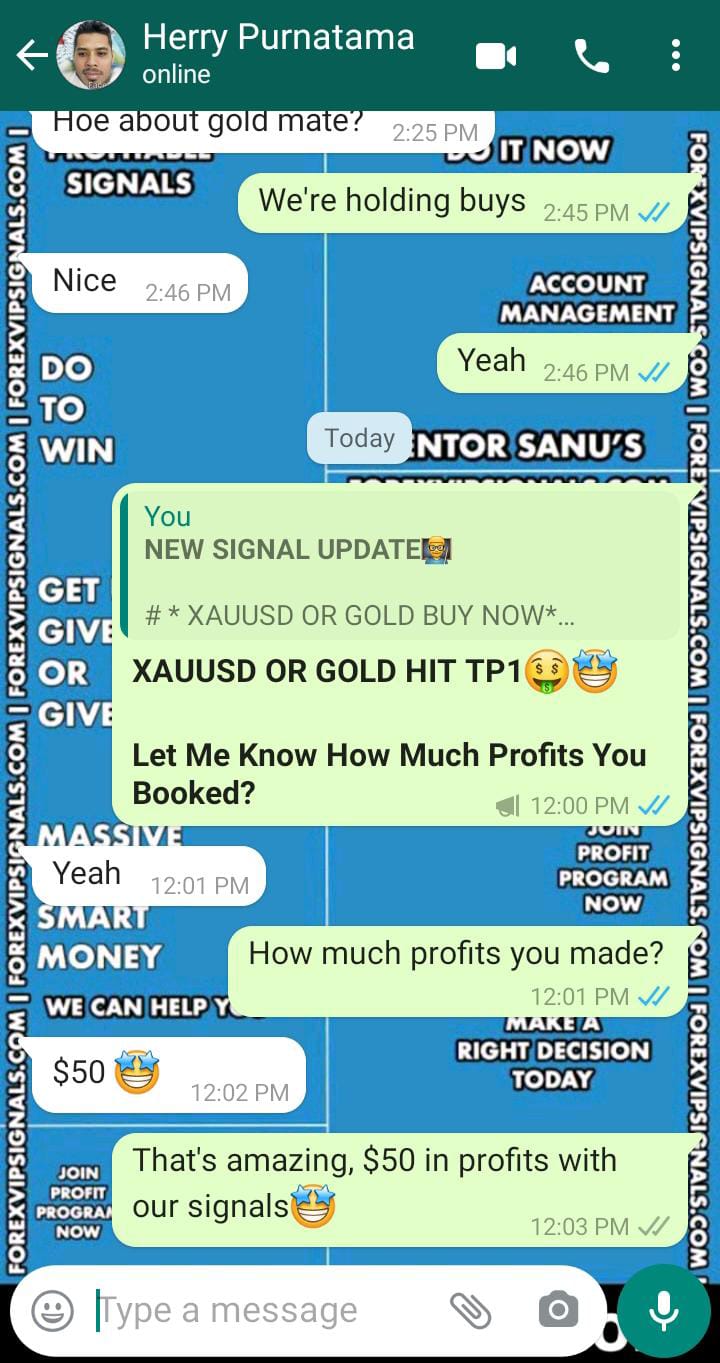Open the camera to send a photo
Viewport: 720px width, 1363px height.
coord(557,1310)
